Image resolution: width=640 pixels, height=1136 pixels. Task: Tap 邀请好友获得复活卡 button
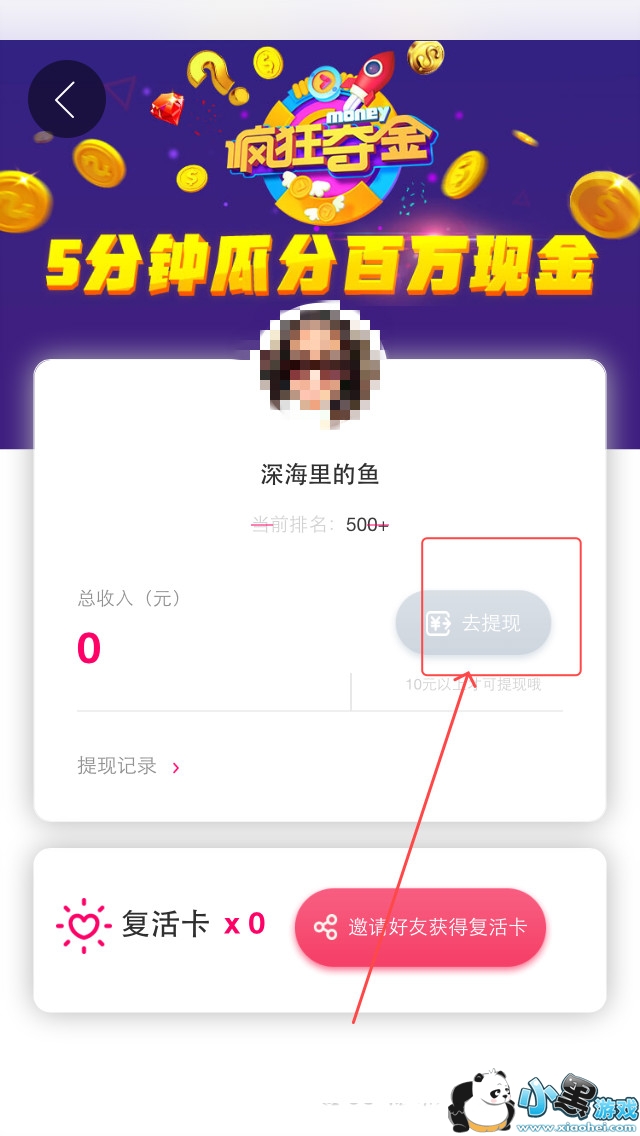point(420,927)
